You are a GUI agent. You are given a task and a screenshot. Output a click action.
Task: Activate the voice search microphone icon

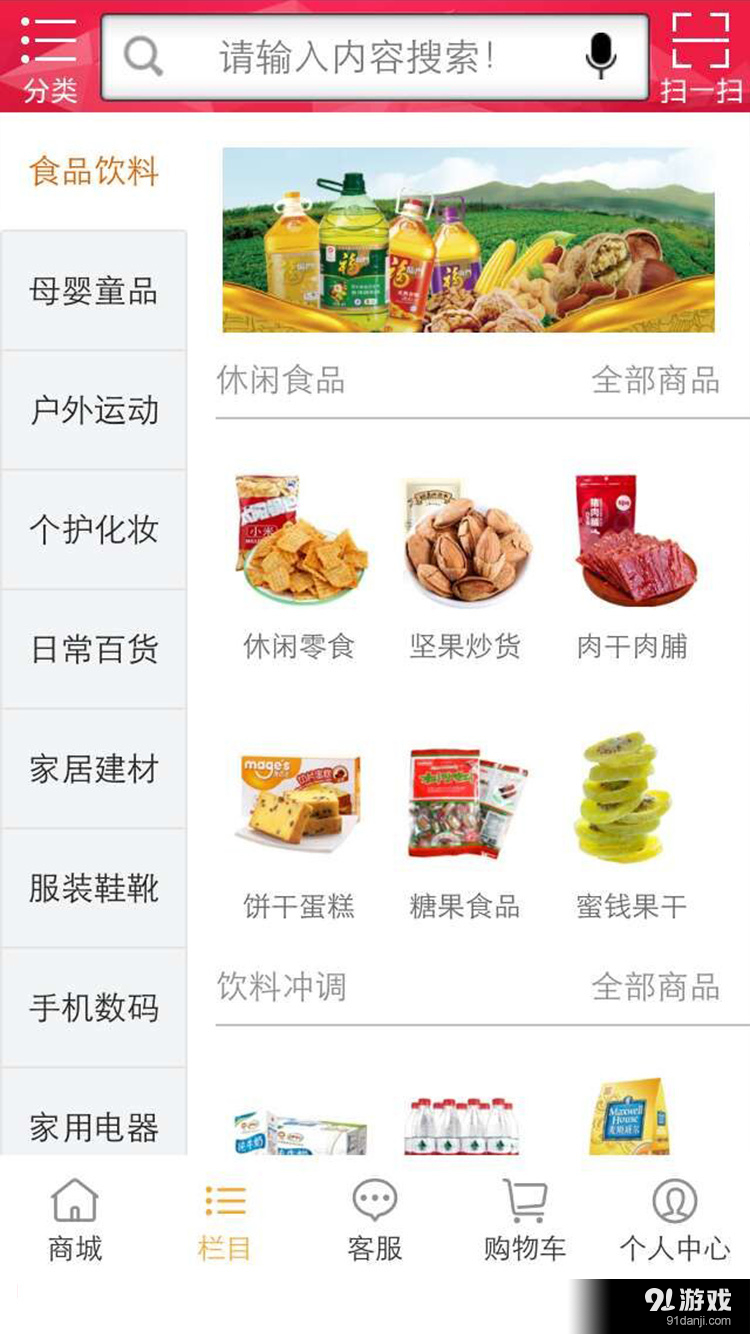[600, 57]
